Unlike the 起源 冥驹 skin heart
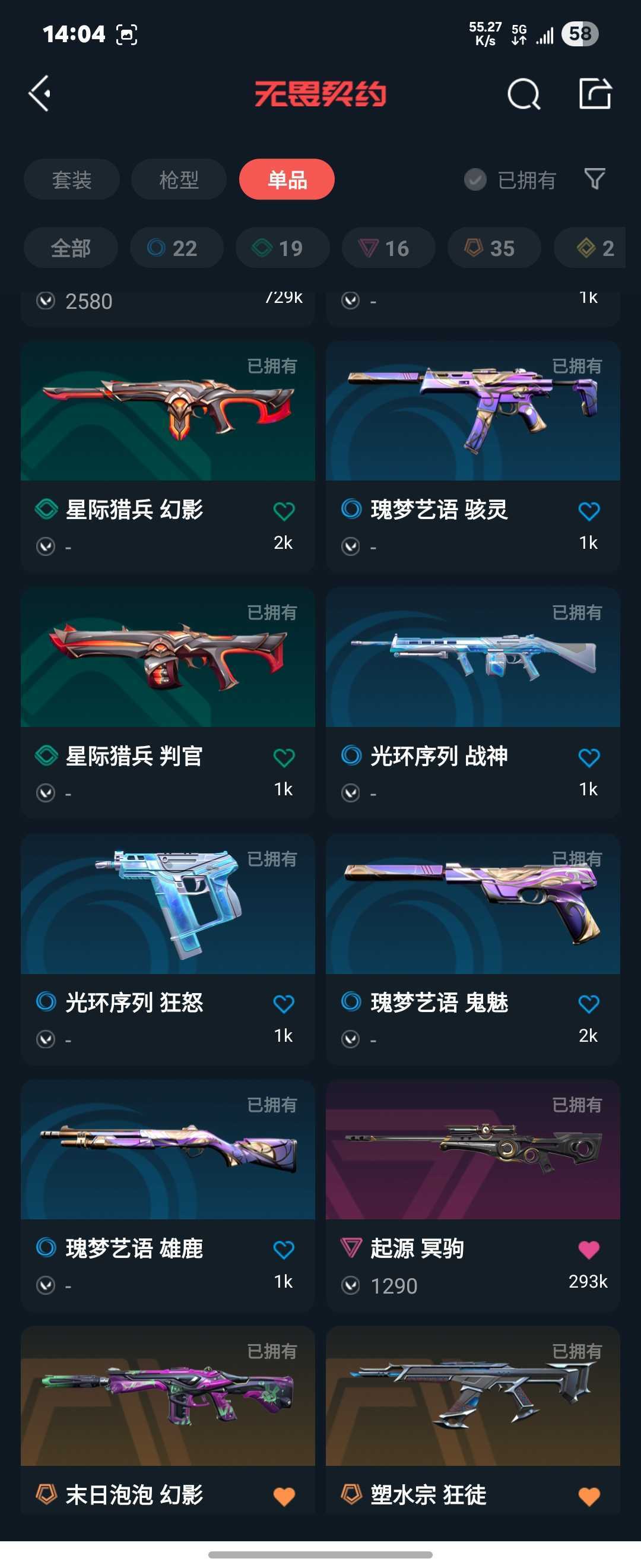641x1568 pixels. click(589, 1250)
